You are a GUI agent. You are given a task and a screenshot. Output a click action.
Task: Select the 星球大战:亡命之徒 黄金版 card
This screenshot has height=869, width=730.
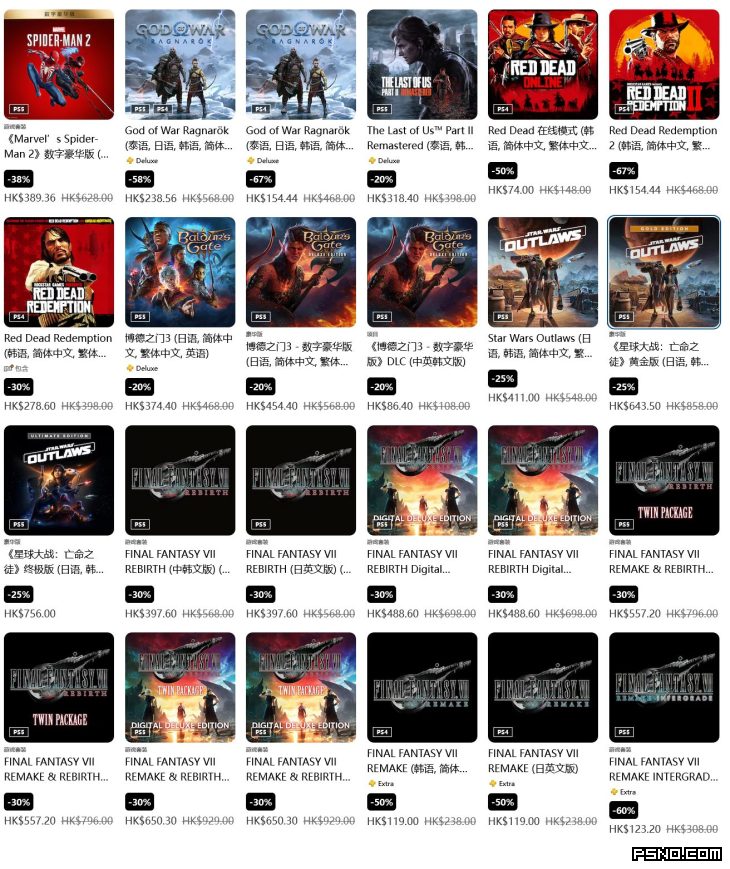coord(664,272)
